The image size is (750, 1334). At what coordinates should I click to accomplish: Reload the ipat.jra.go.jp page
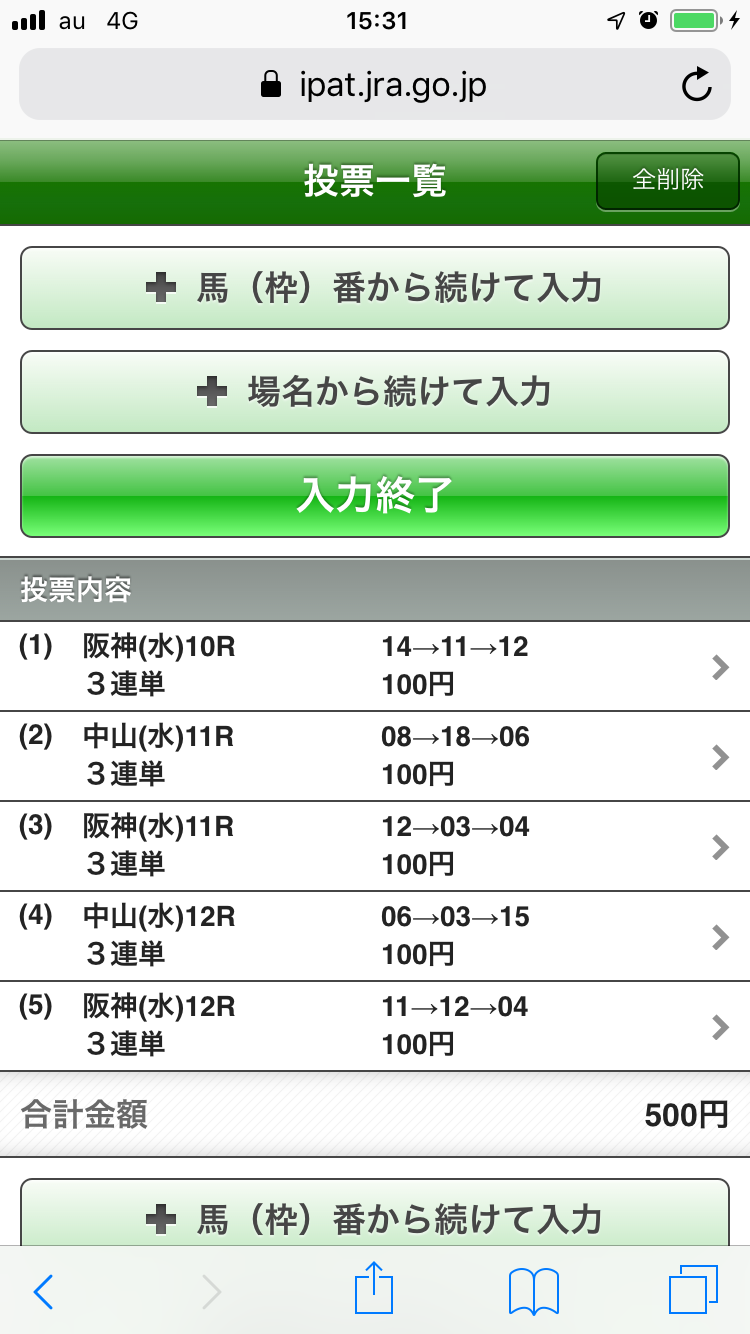[x=696, y=85]
